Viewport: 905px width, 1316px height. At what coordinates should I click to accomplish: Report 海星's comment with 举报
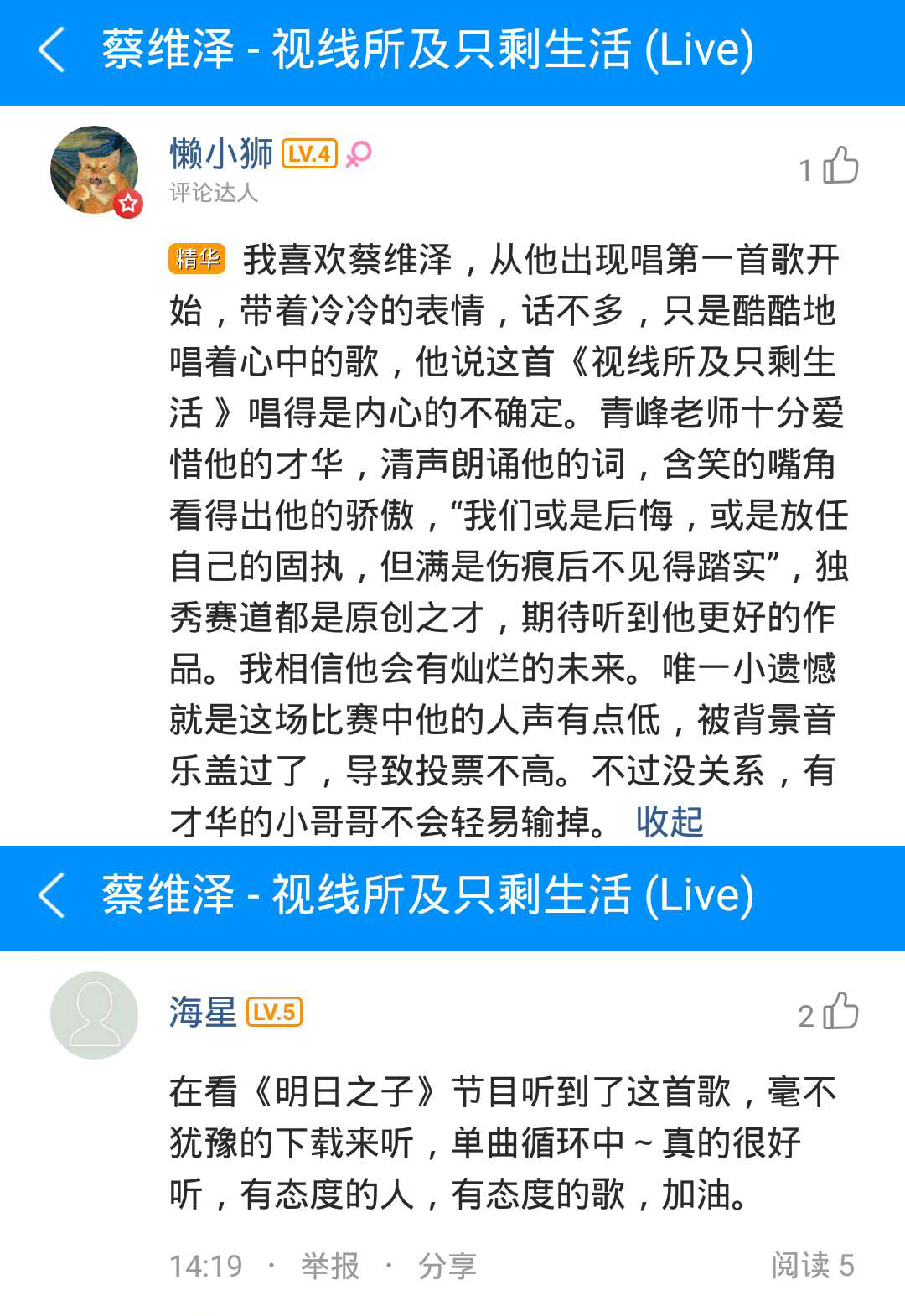coord(330,1266)
